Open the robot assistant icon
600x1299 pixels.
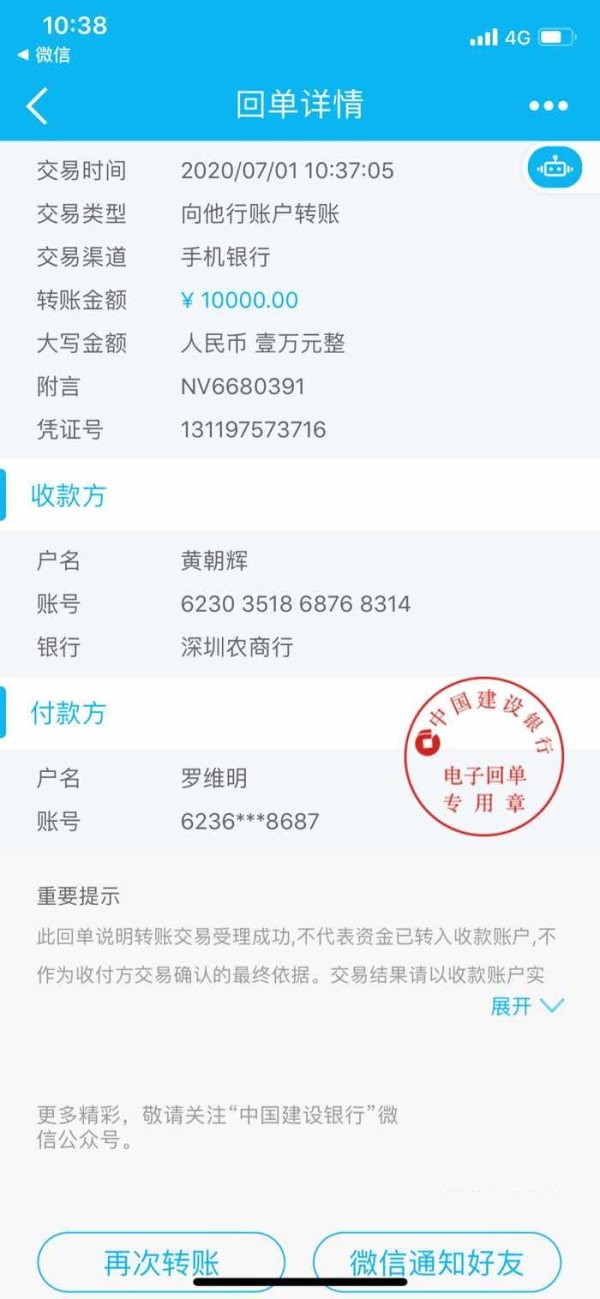click(554, 168)
